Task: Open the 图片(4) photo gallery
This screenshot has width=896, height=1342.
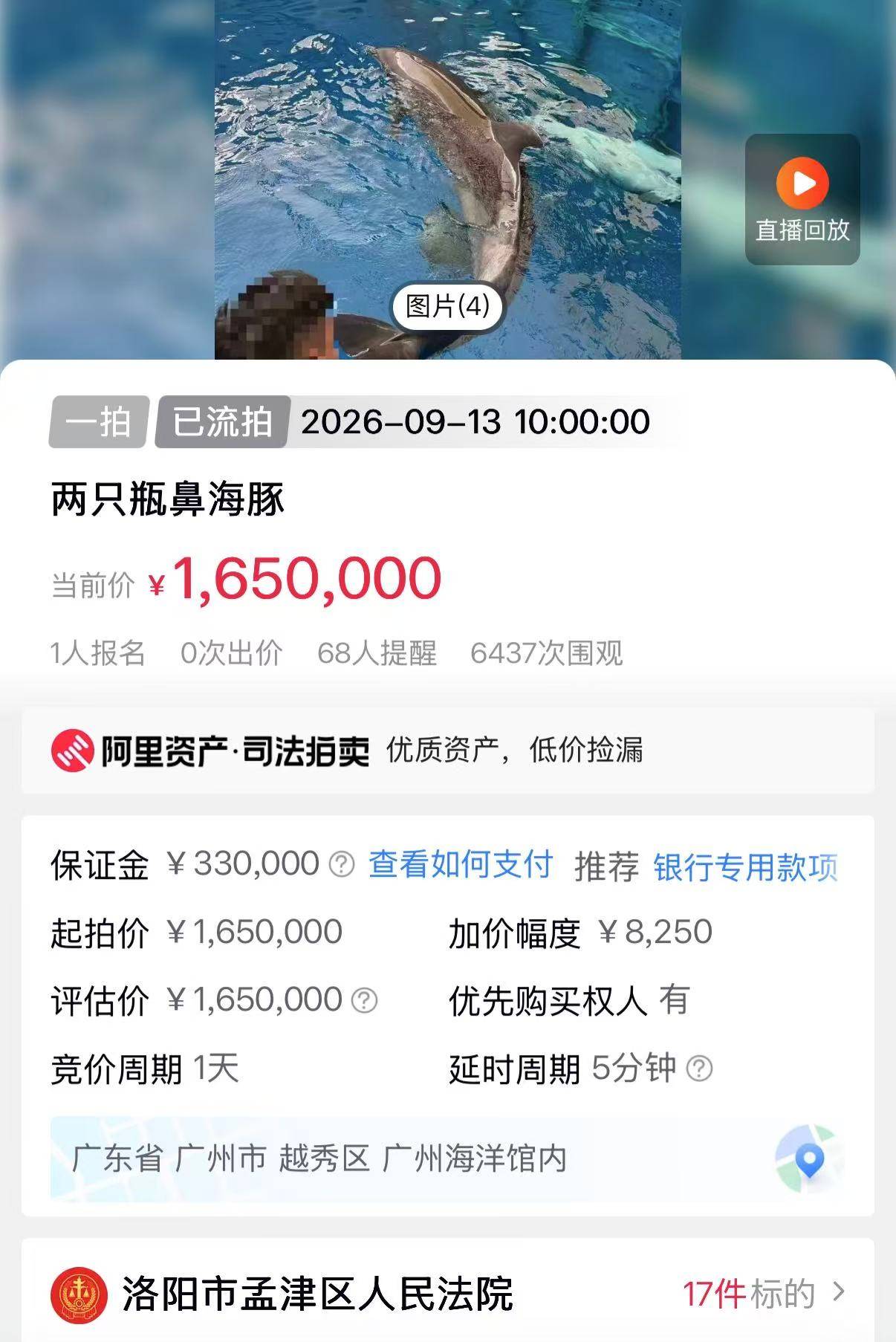Action: tap(448, 306)
